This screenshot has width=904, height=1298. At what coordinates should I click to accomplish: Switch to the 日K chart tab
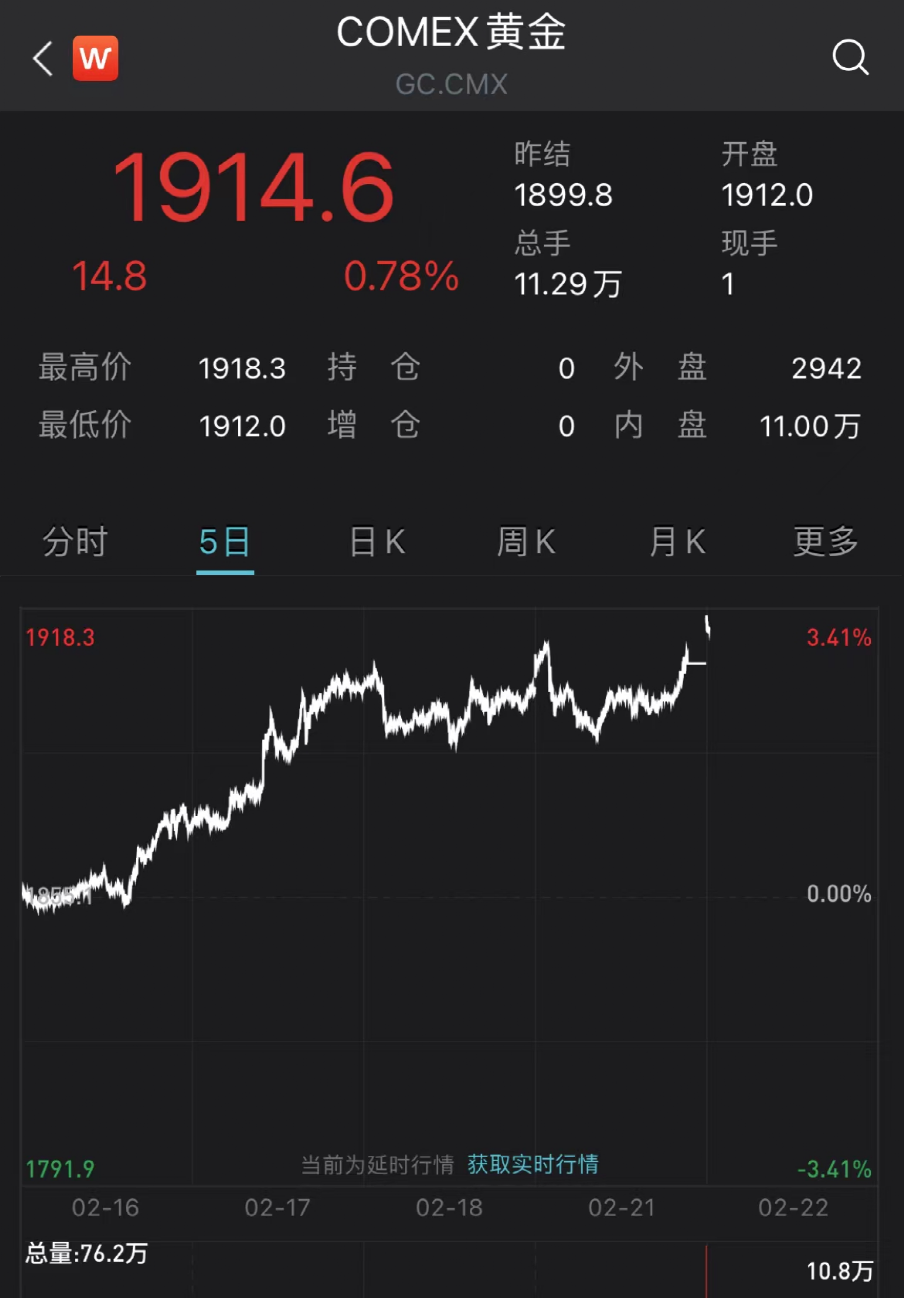click(x=377, y=542)
